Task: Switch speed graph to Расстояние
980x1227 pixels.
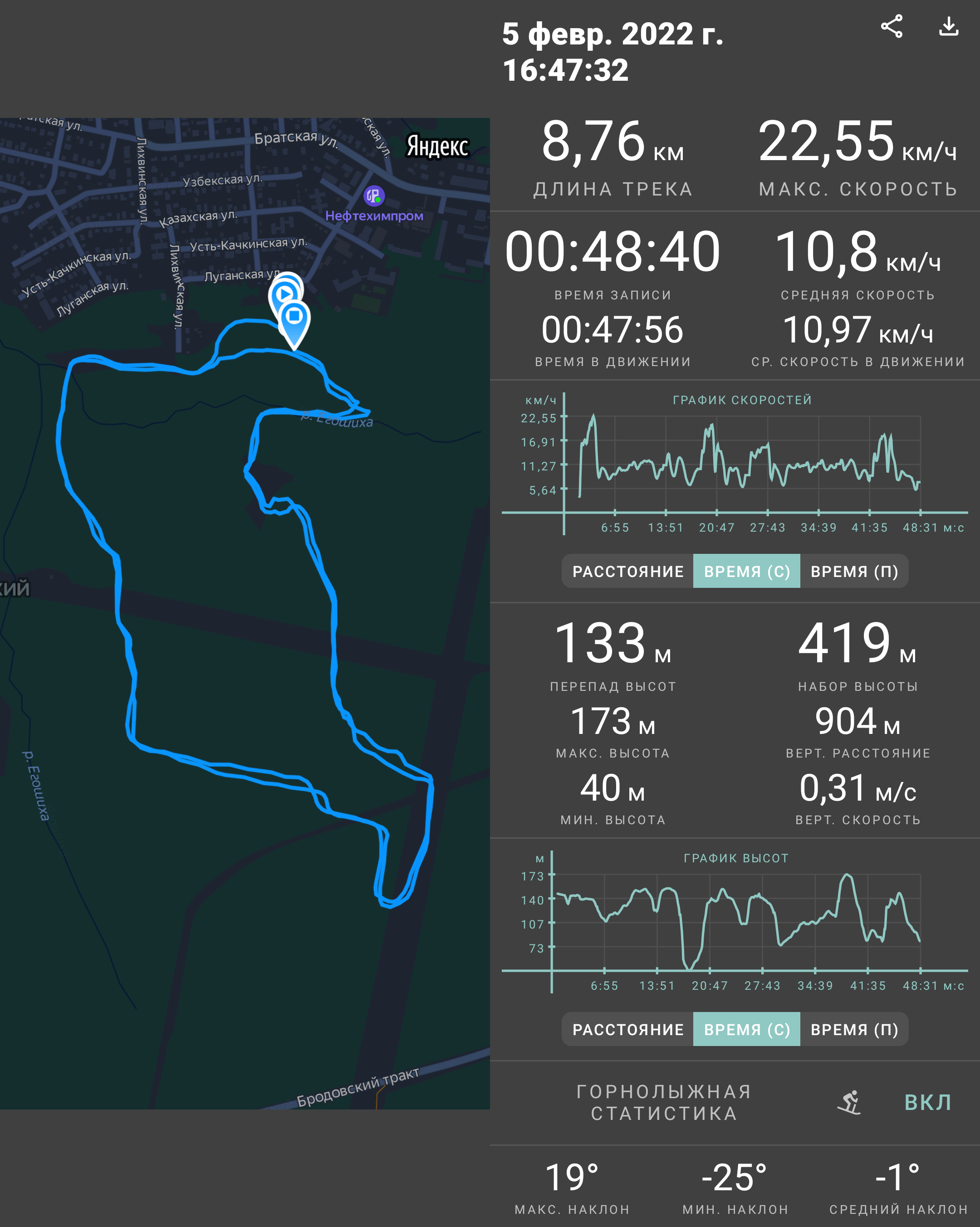Action: pos(628,571)
